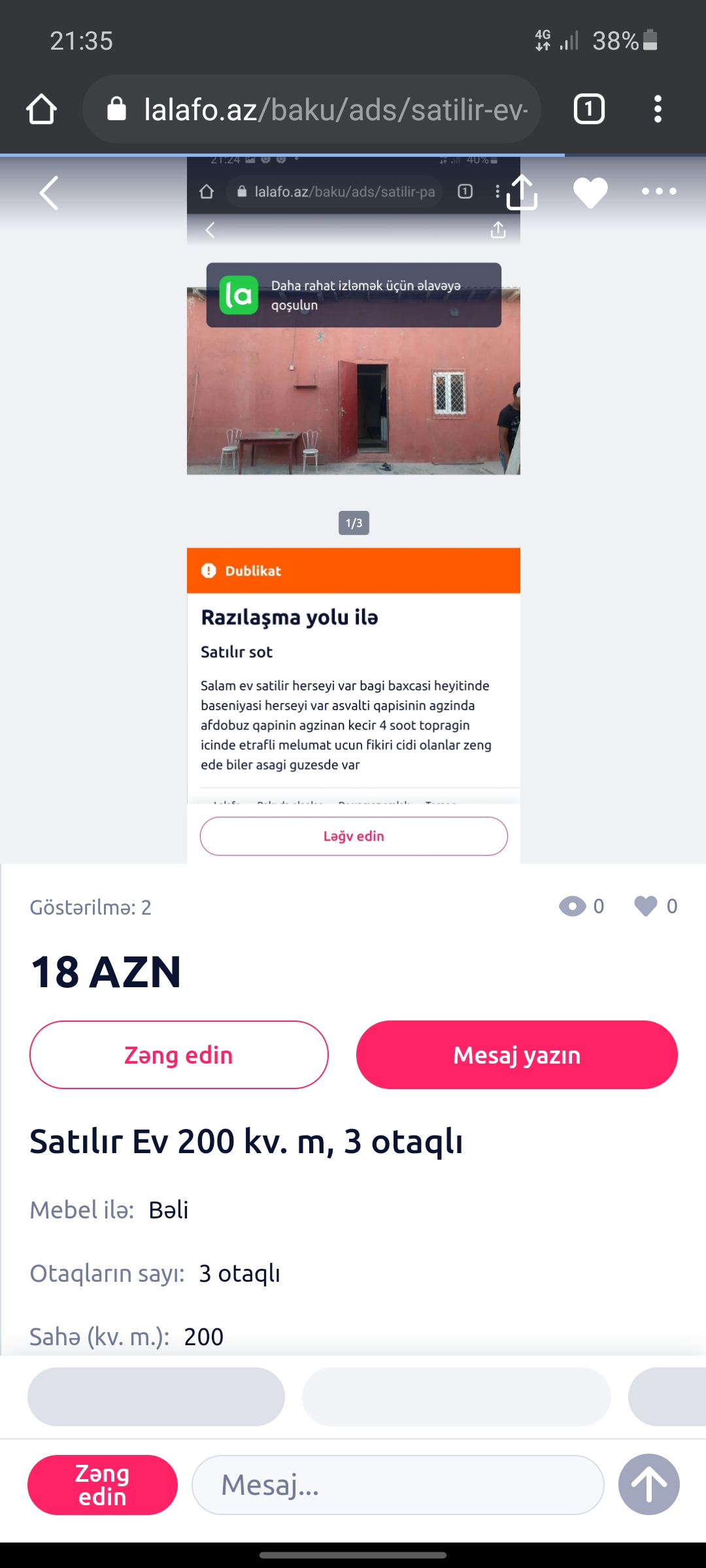The width and height of the screenshot is (706, 1568).
Task: Share this listing
Action: click(522, 192)
